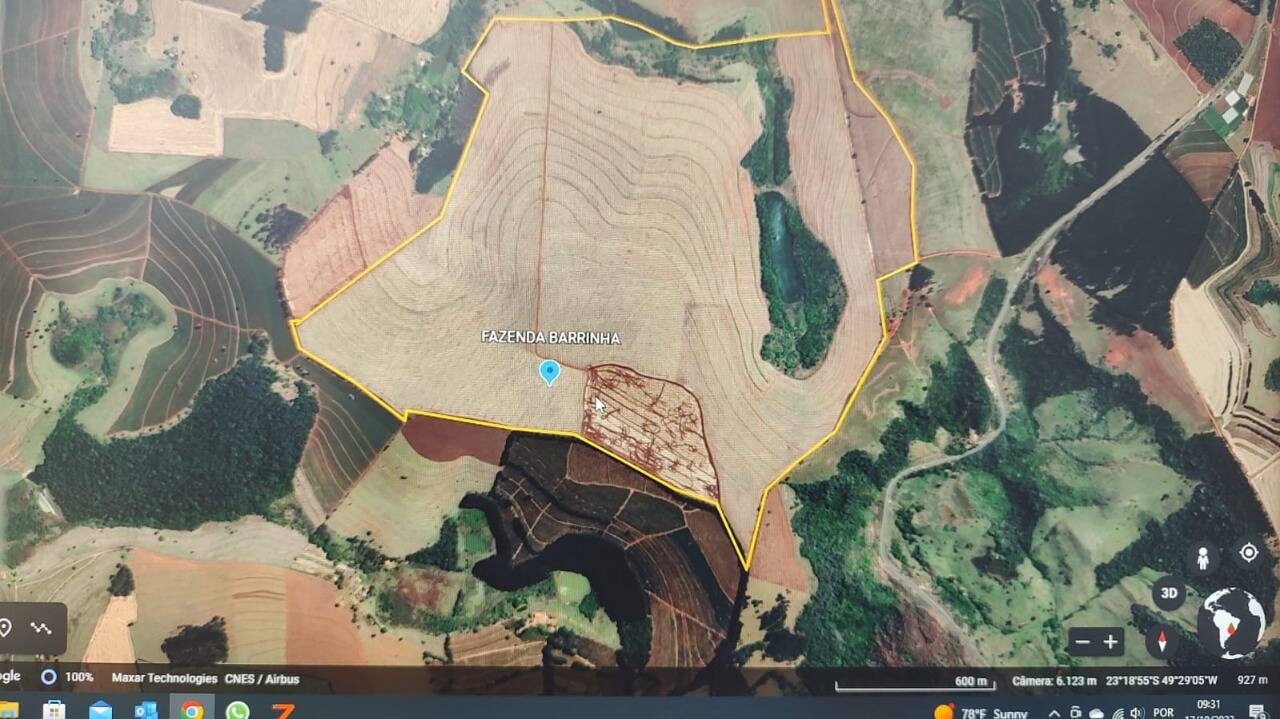Show hidden tray icons
This screenshot has height=719, width=1280.
coord(1054,712)
